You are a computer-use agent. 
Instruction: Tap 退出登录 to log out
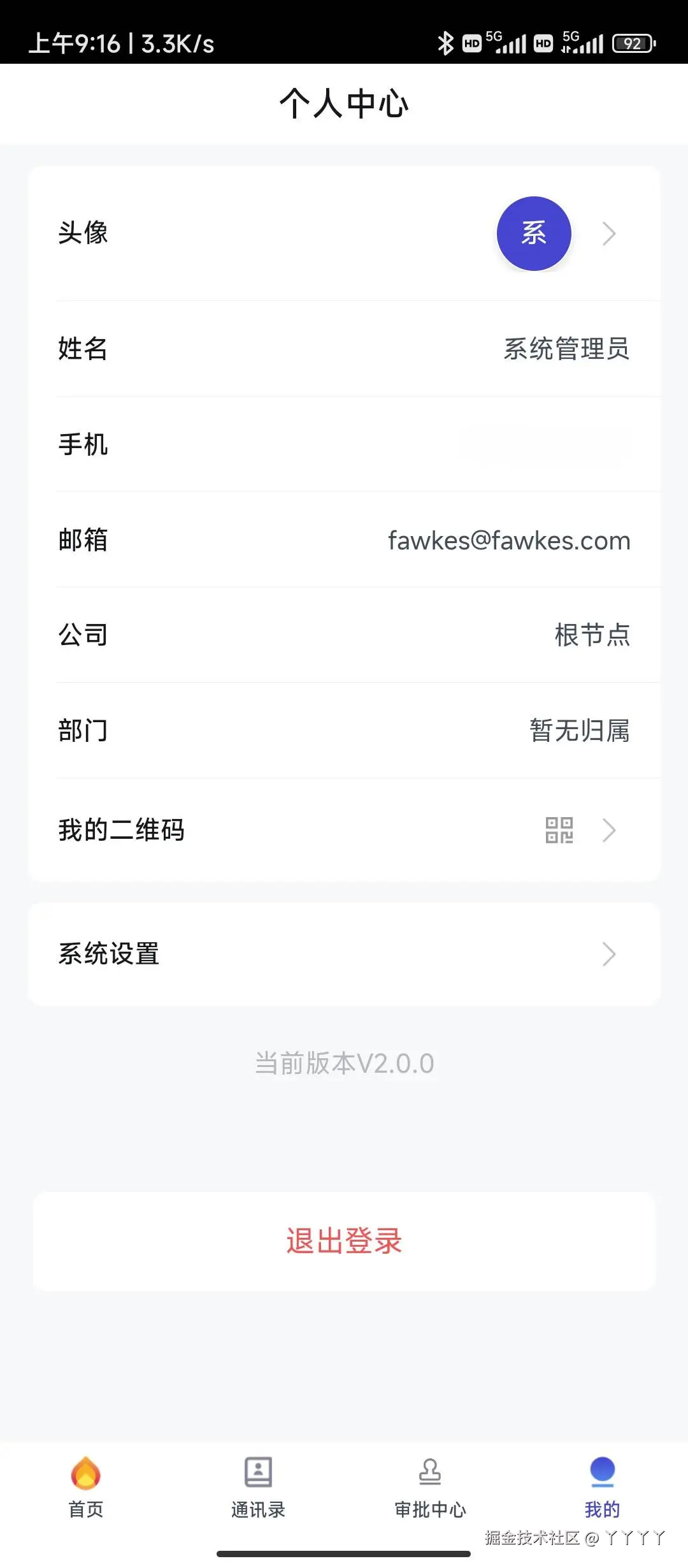344,1242
